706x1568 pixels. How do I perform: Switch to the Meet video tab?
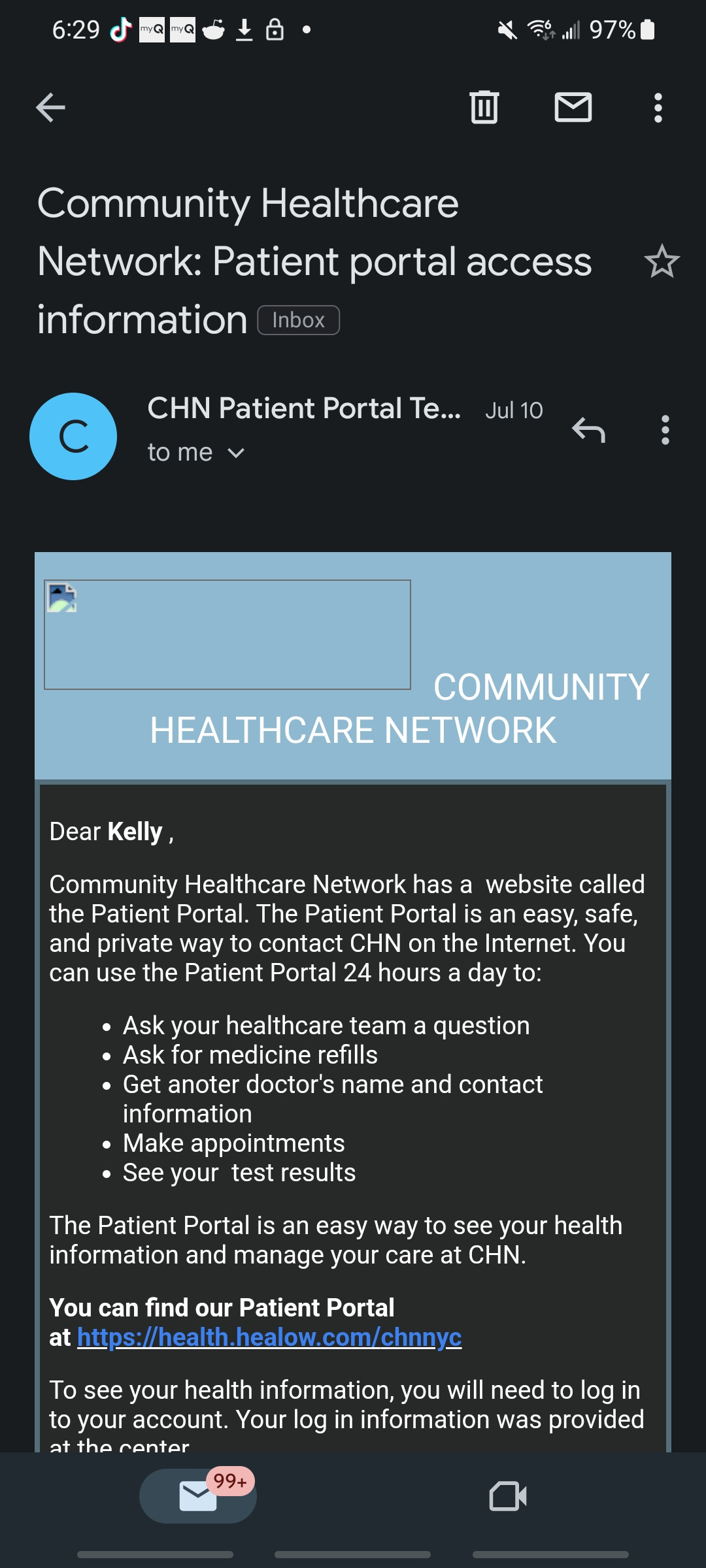(x=508, y=1496)
